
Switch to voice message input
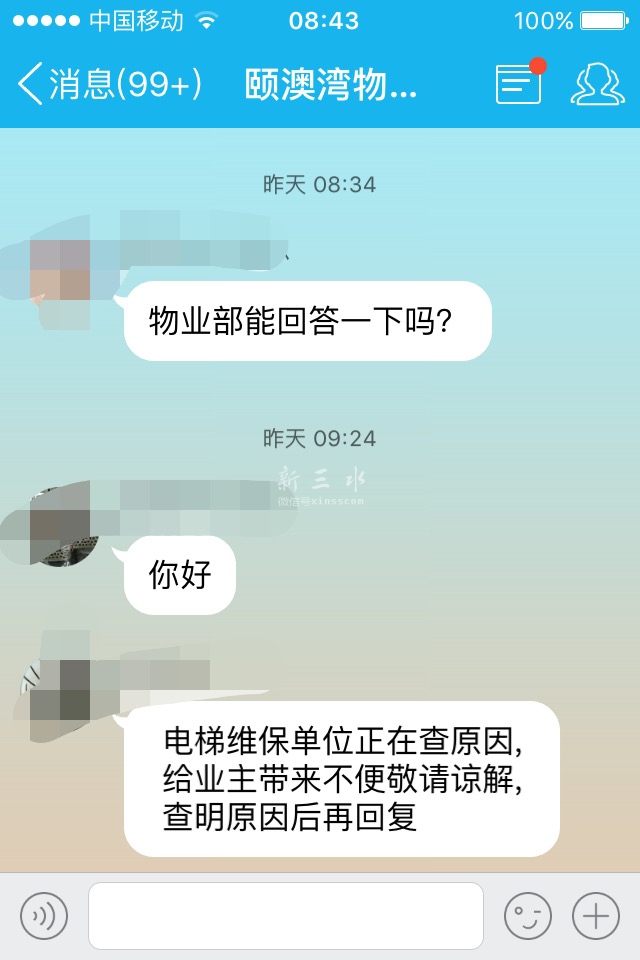click(x=44, y=915)
